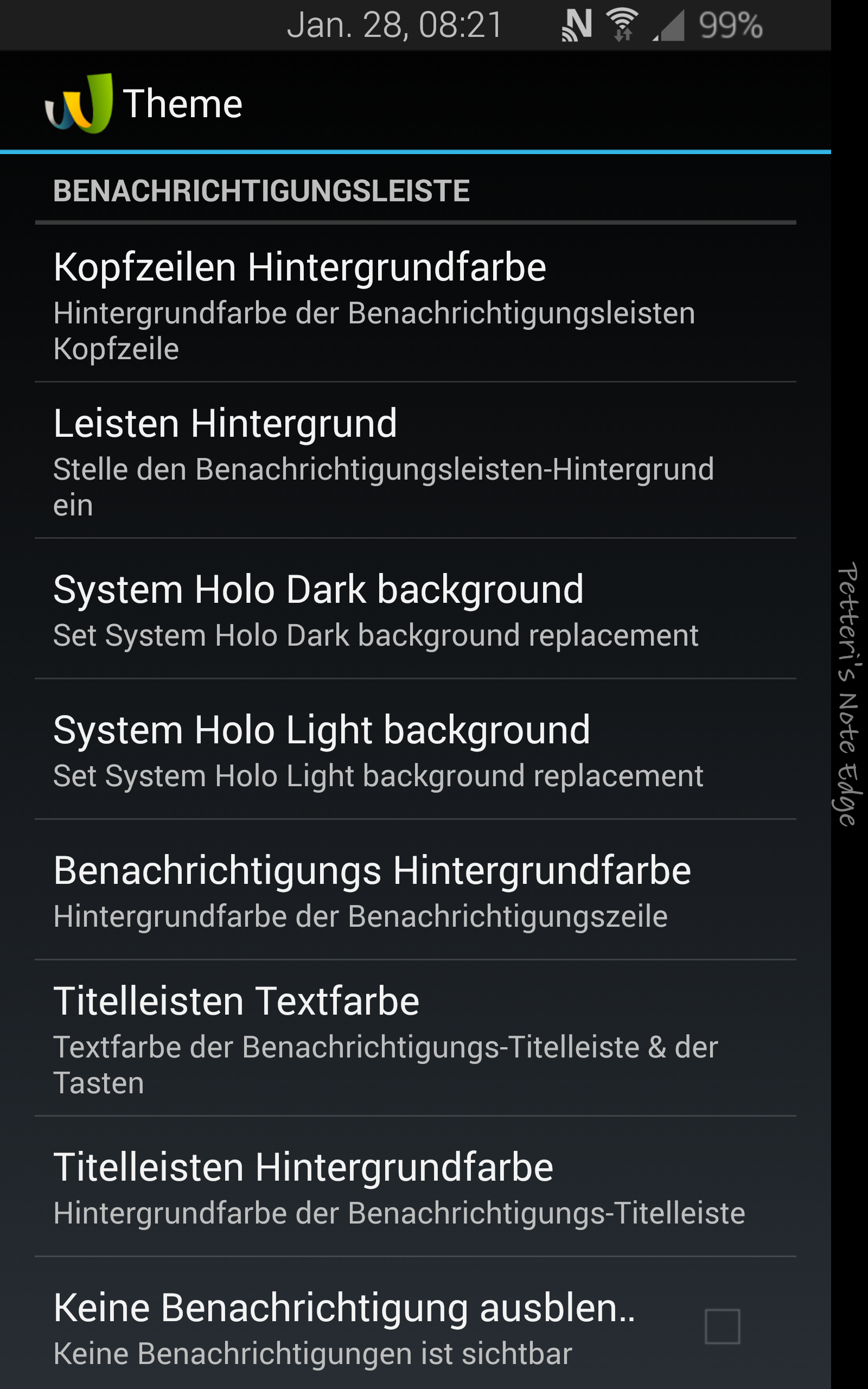Open Titelleisten Hintergrundfarbe setting
This screenshot has width=868, height=1389.
click(x=415, y=1187)
